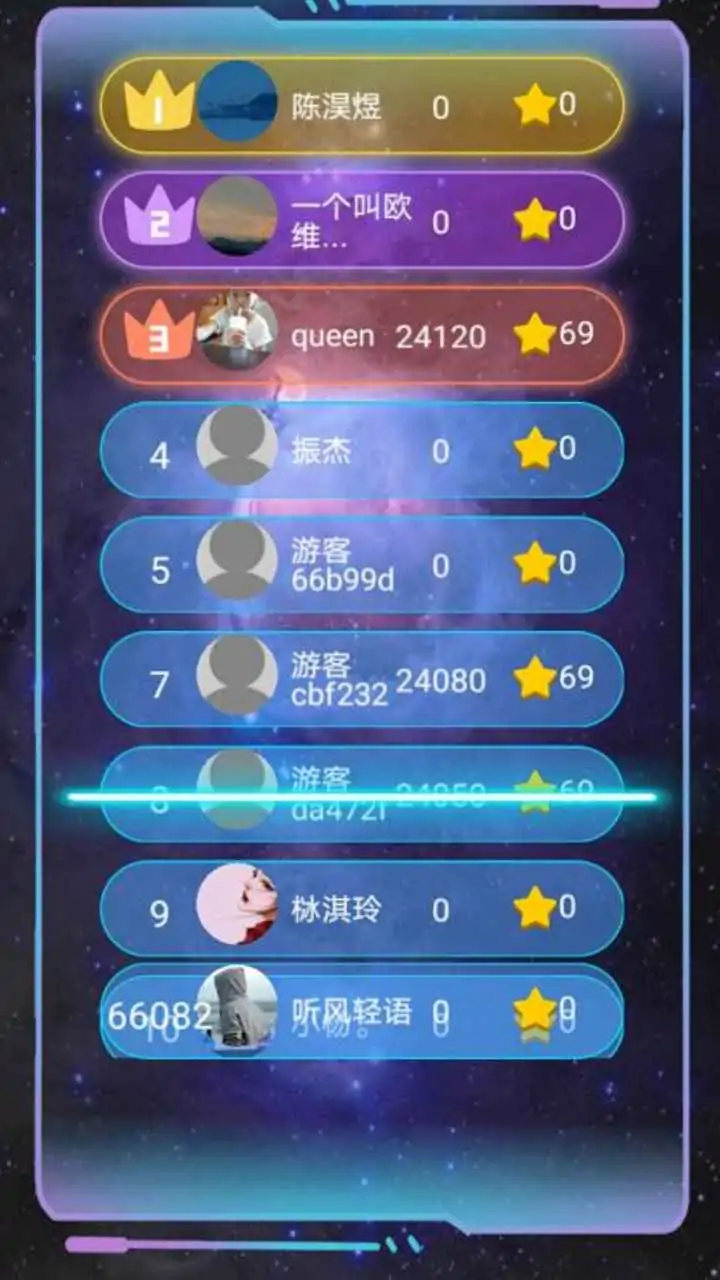Open 听风轻语's own ranking row
Screen dimensions: 720x1280
(x=362, y=1012)
